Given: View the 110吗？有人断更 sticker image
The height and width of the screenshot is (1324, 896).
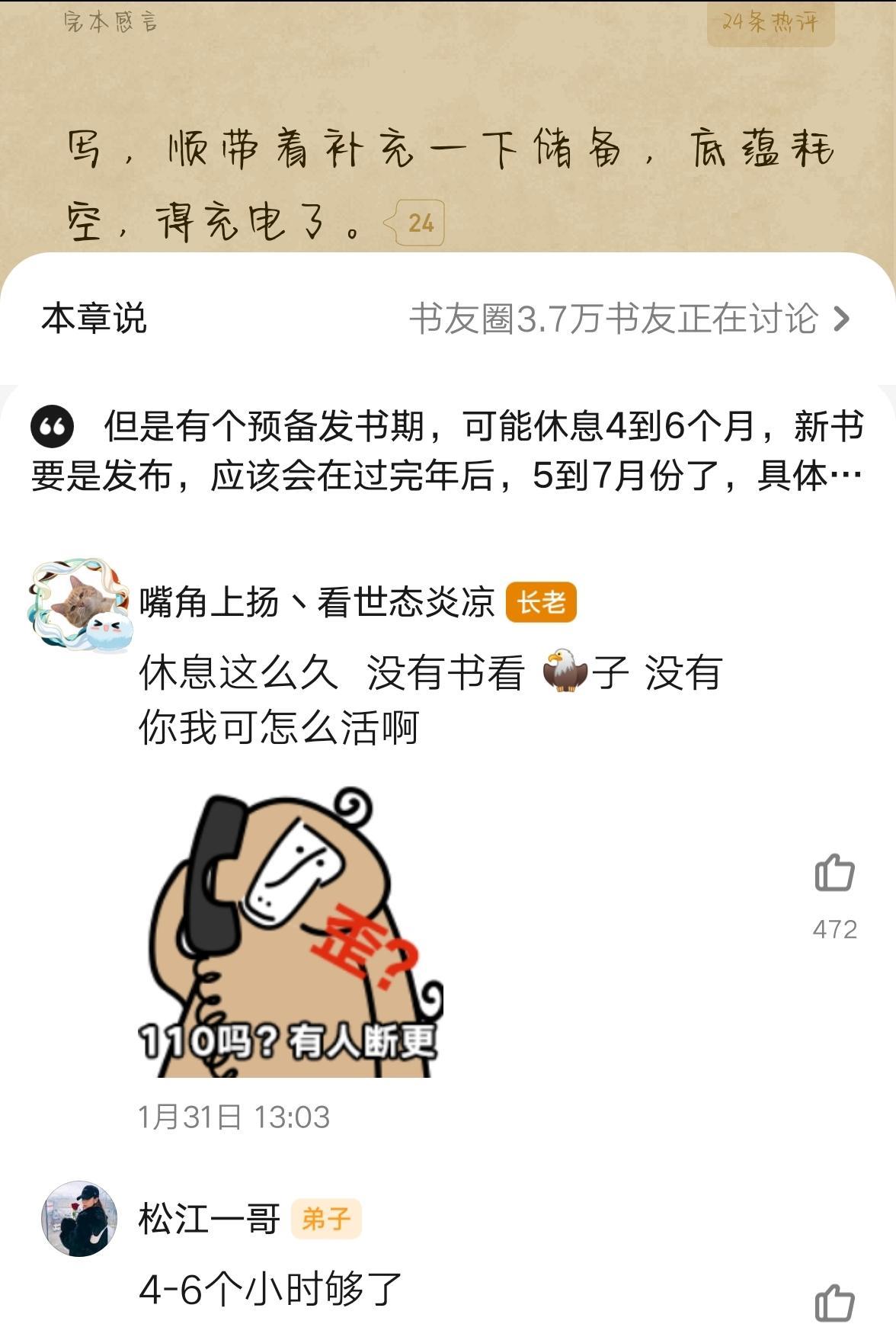Looking at the screenshot, I should pyautogui.click(x=290, y=934).
